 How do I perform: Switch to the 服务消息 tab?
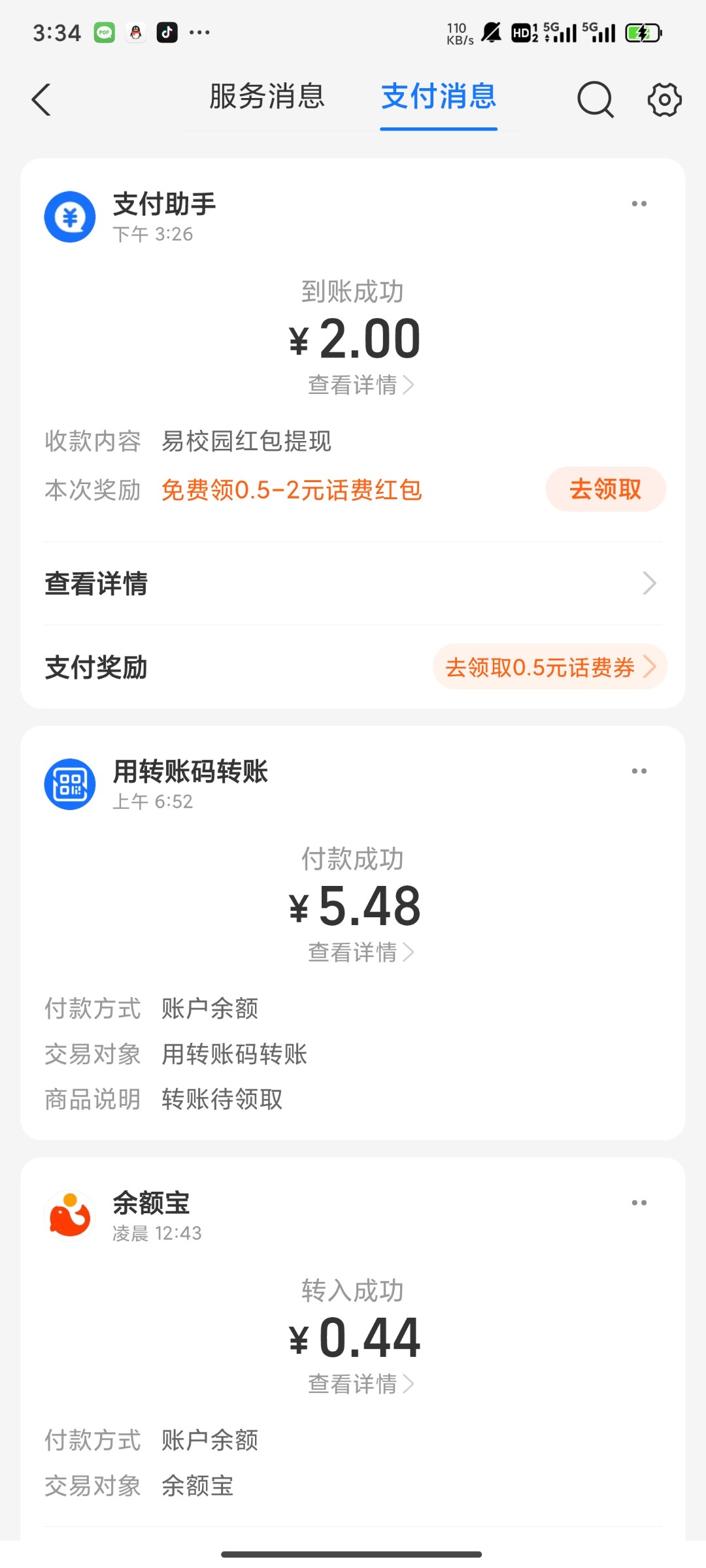(x=267, y=97)
